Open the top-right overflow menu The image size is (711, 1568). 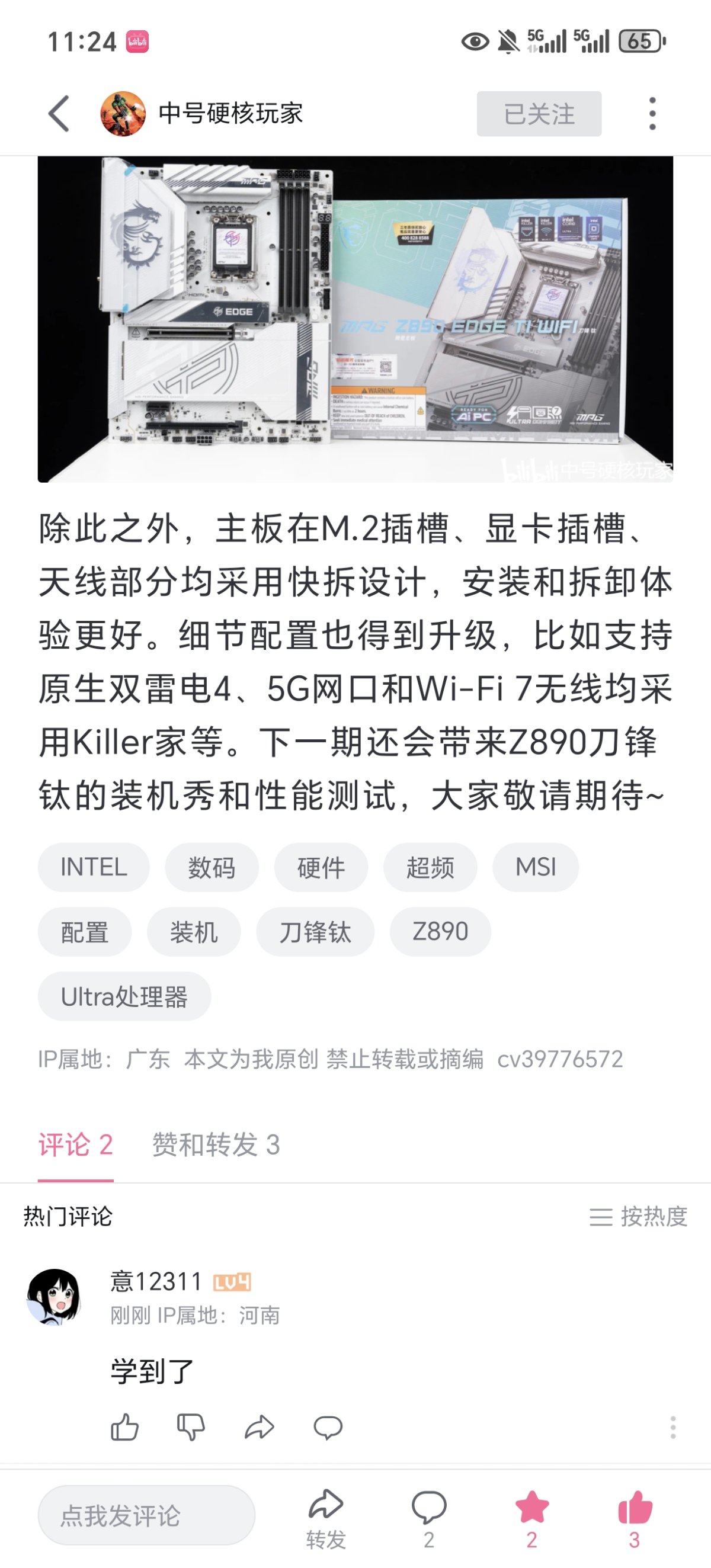pyautogui.click(x=652, y=113)
